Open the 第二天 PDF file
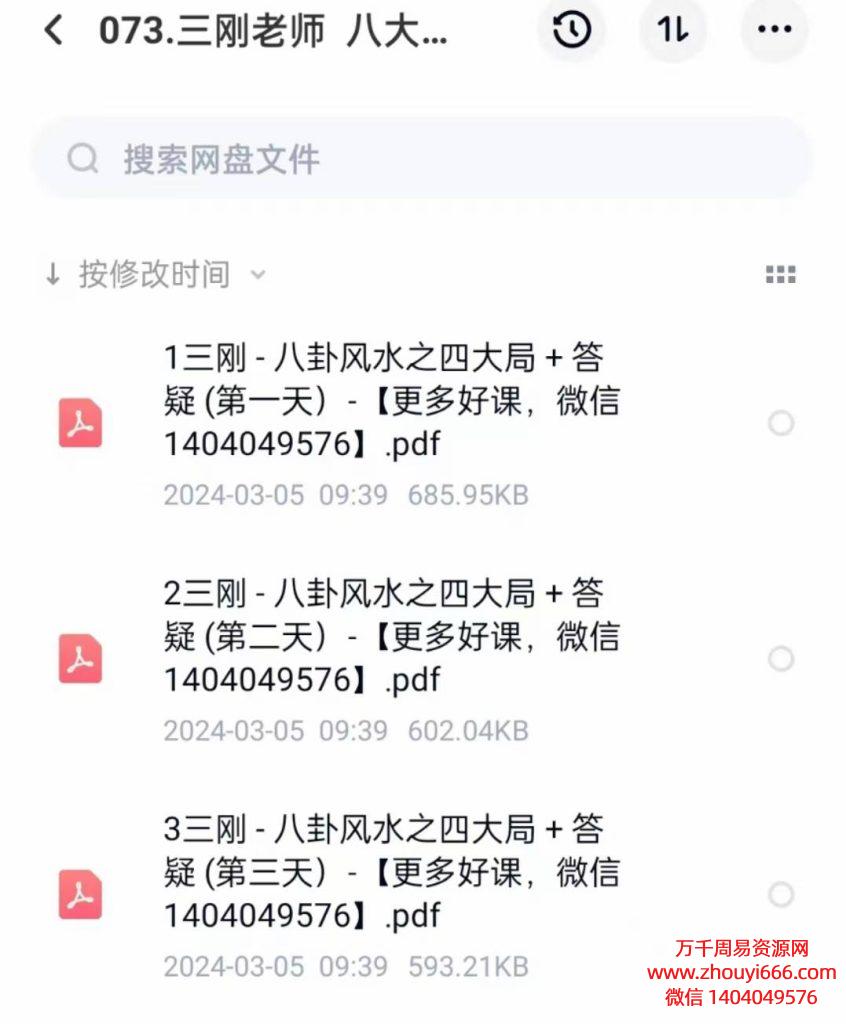The height and width of the screenshot is (1024, 846). [391, 637]
